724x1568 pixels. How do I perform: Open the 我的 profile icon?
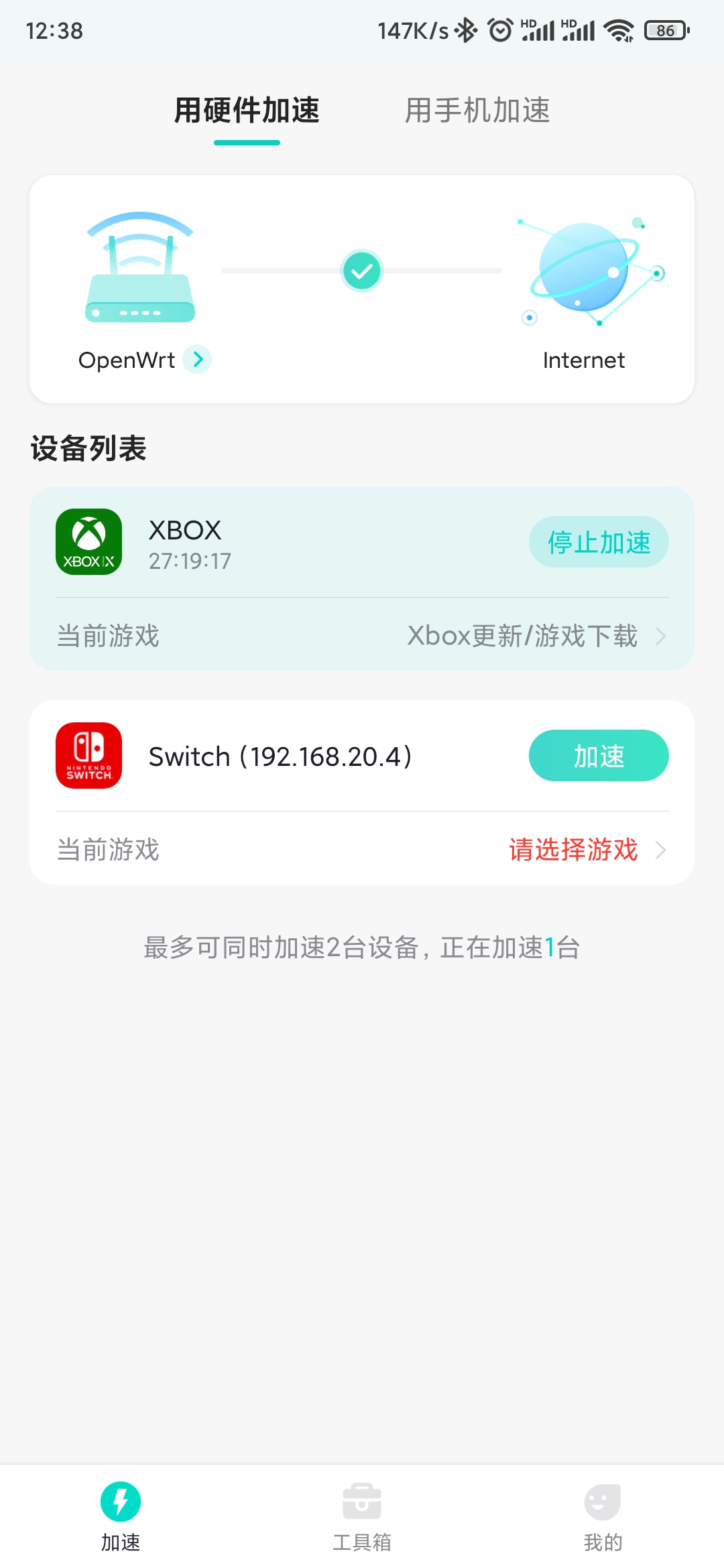(603, 1504)
